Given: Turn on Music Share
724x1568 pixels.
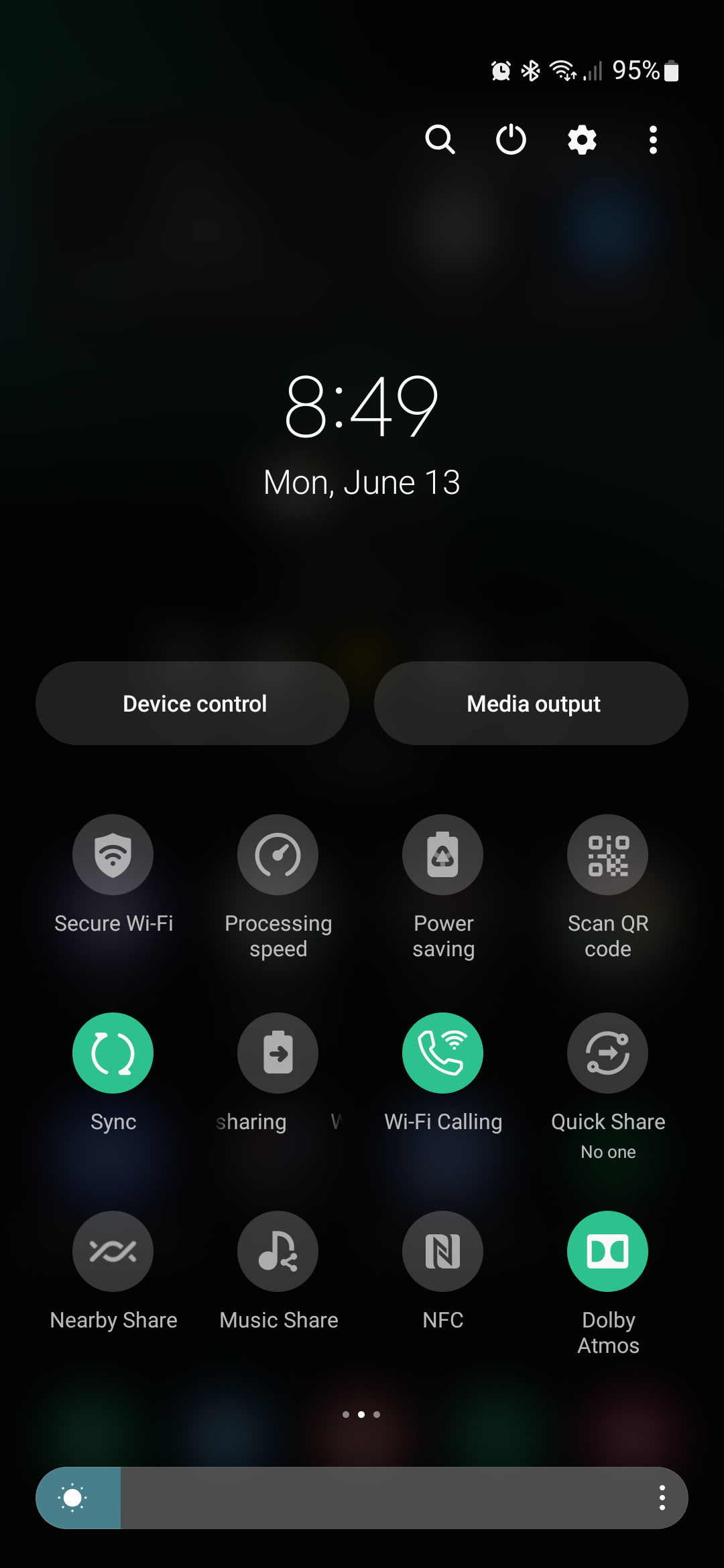Looking at the screenshot, I should (x=278, y=1252).
